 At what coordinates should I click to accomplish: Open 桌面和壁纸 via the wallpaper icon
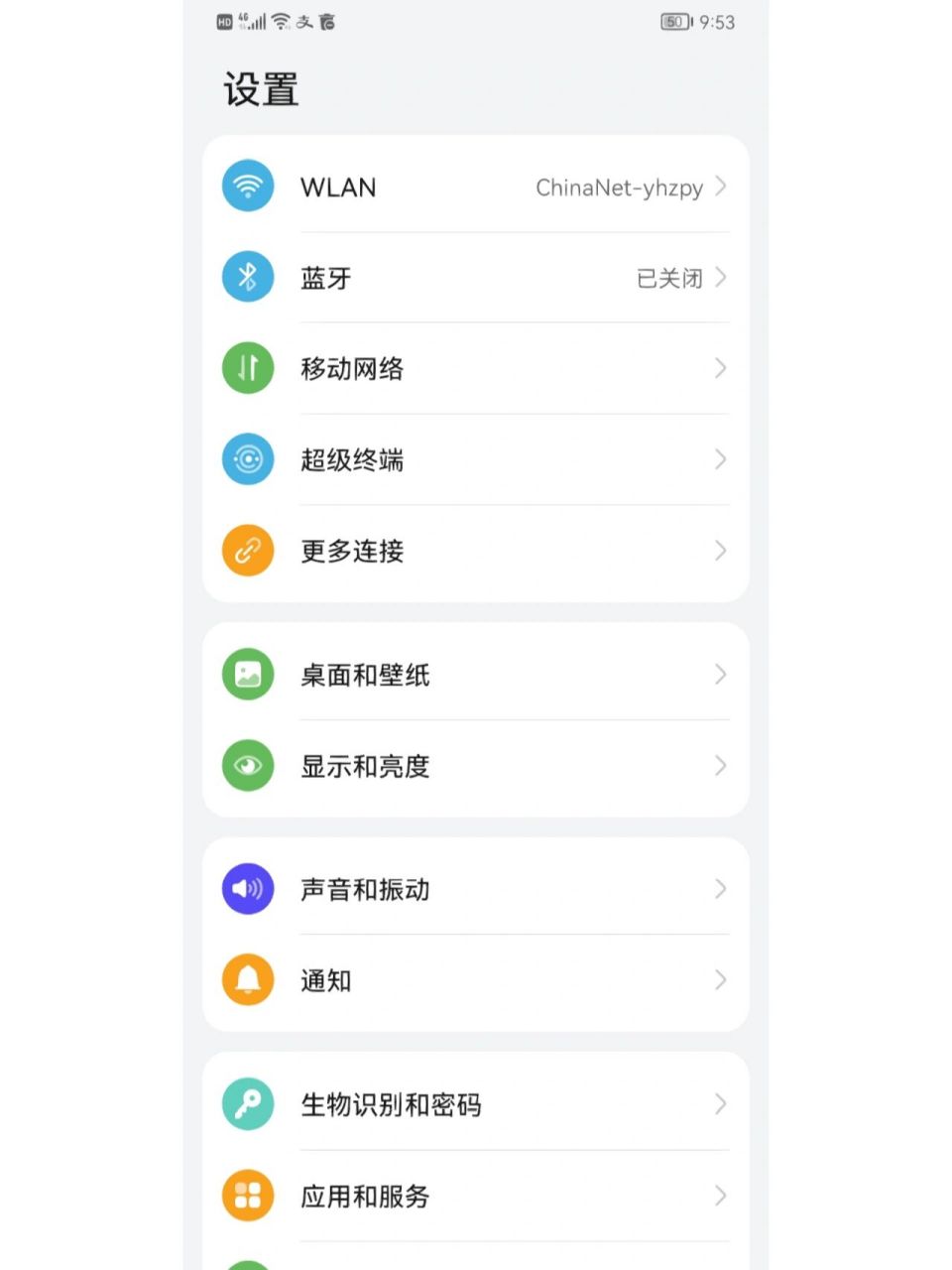(x=247, y=674)
